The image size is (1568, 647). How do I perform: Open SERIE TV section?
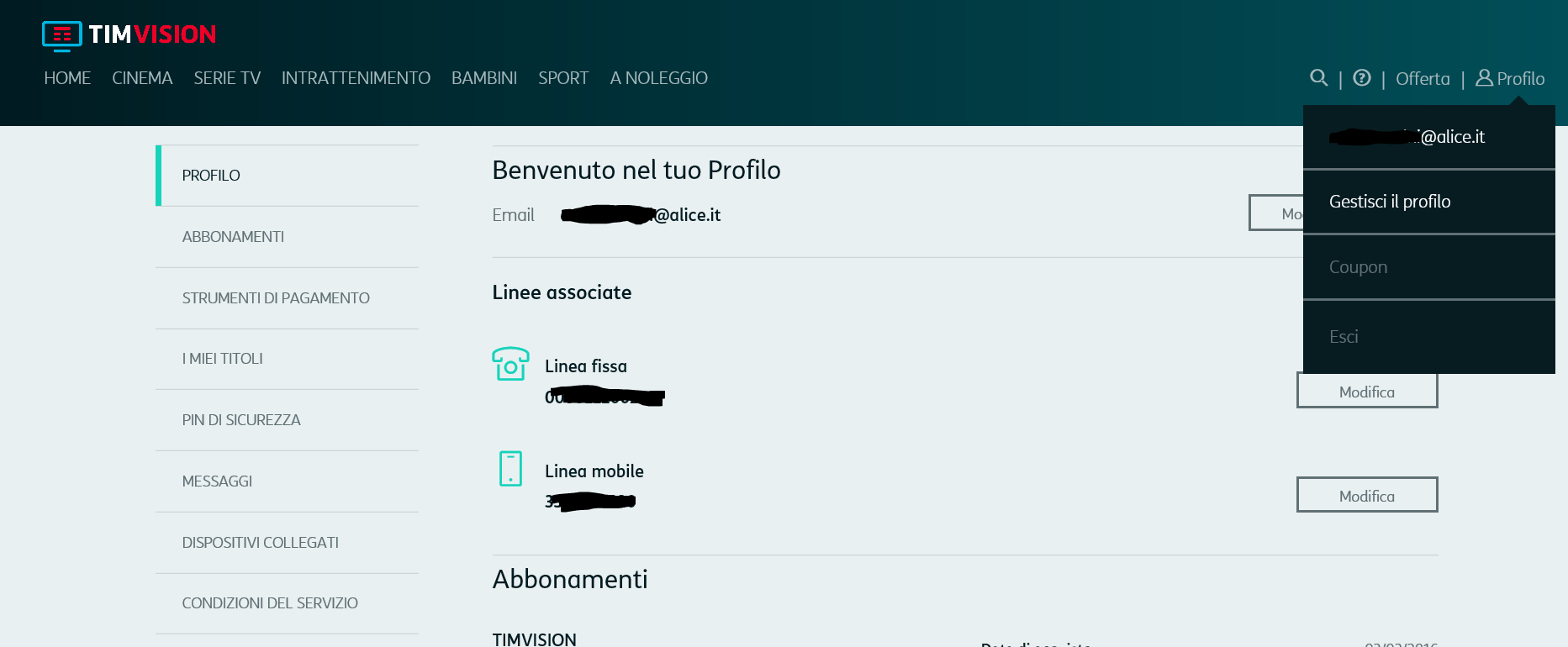(227, 78)
